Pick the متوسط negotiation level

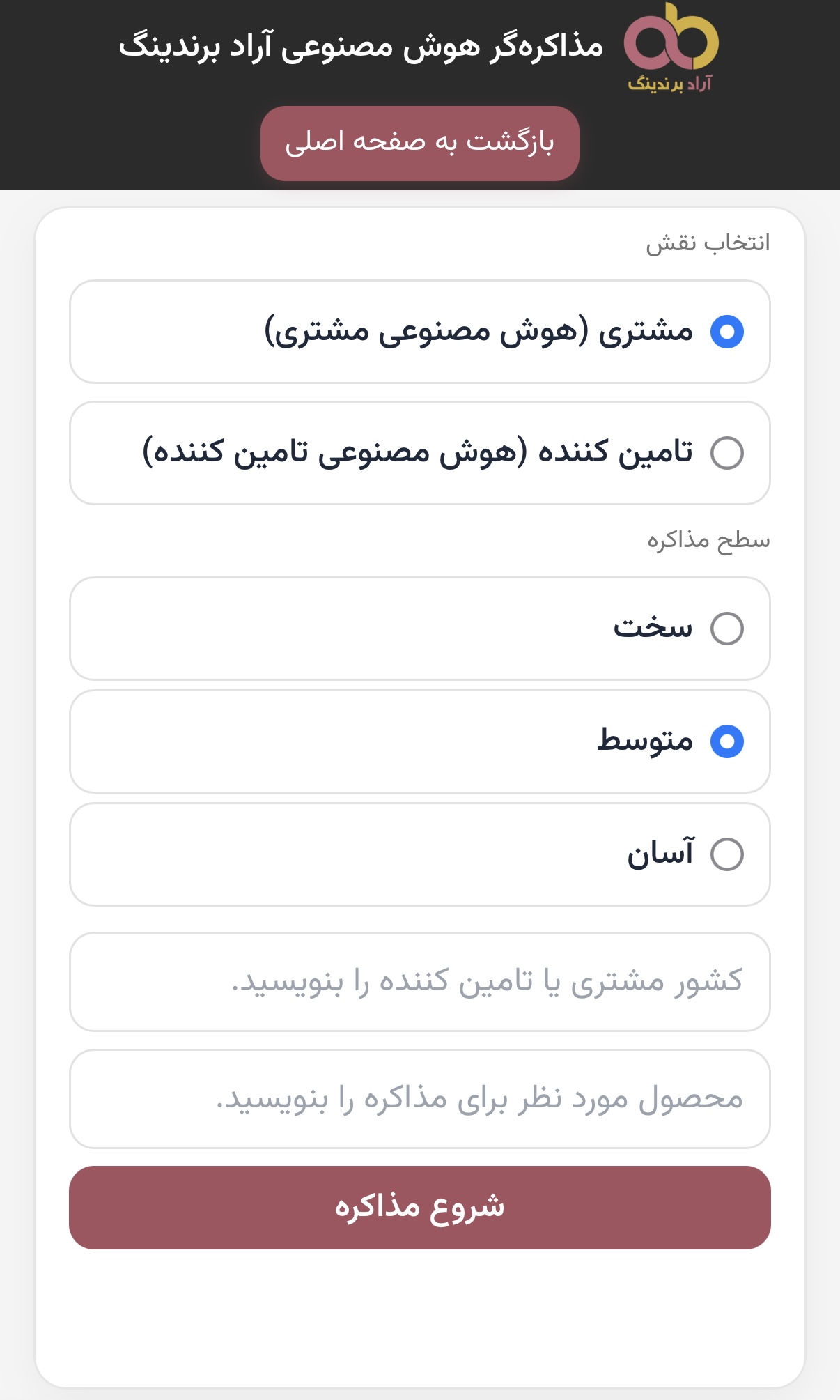(726, 741)
